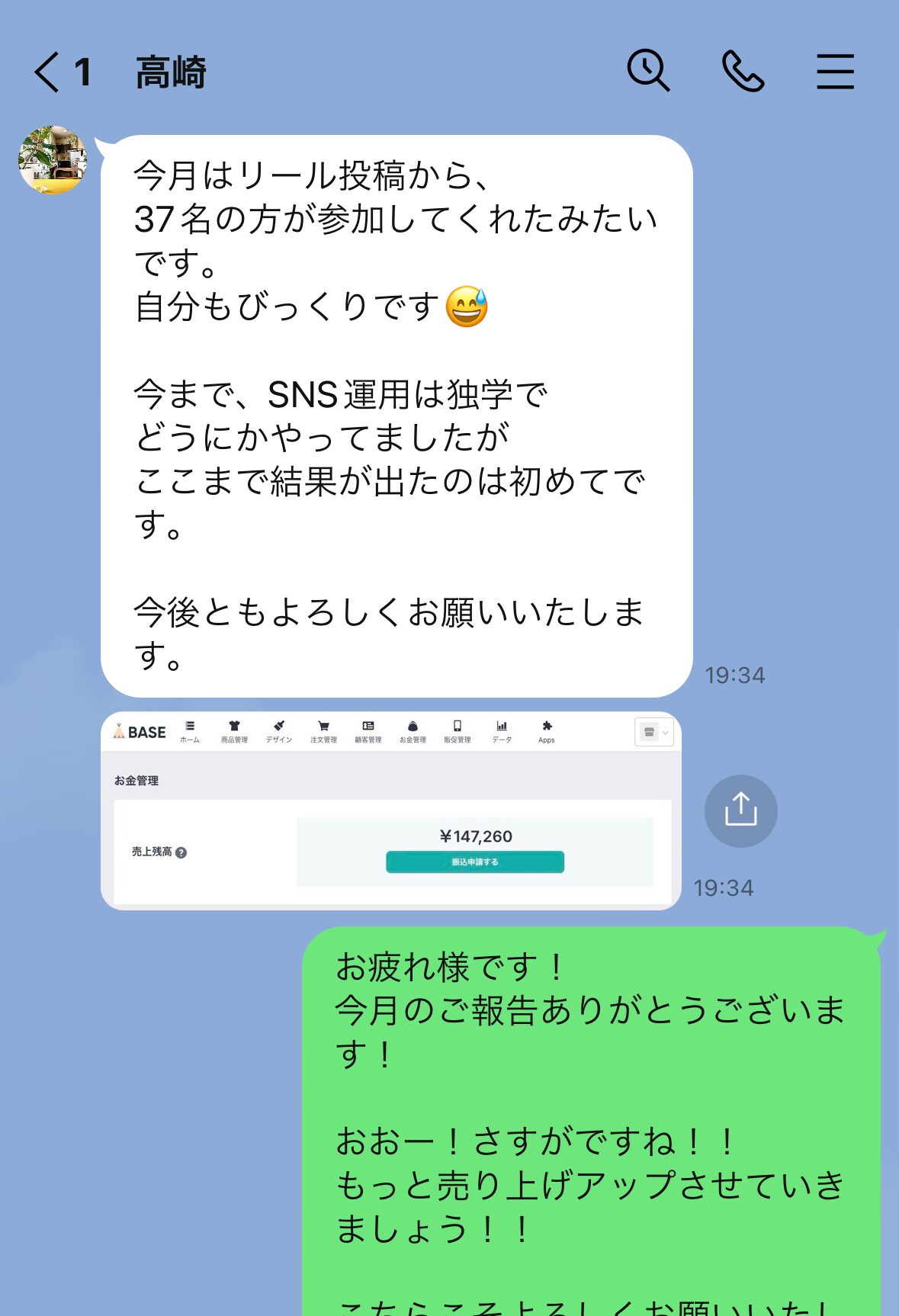
Task: Search within the chat with 高崎
Action: click(x=648, y=71)
